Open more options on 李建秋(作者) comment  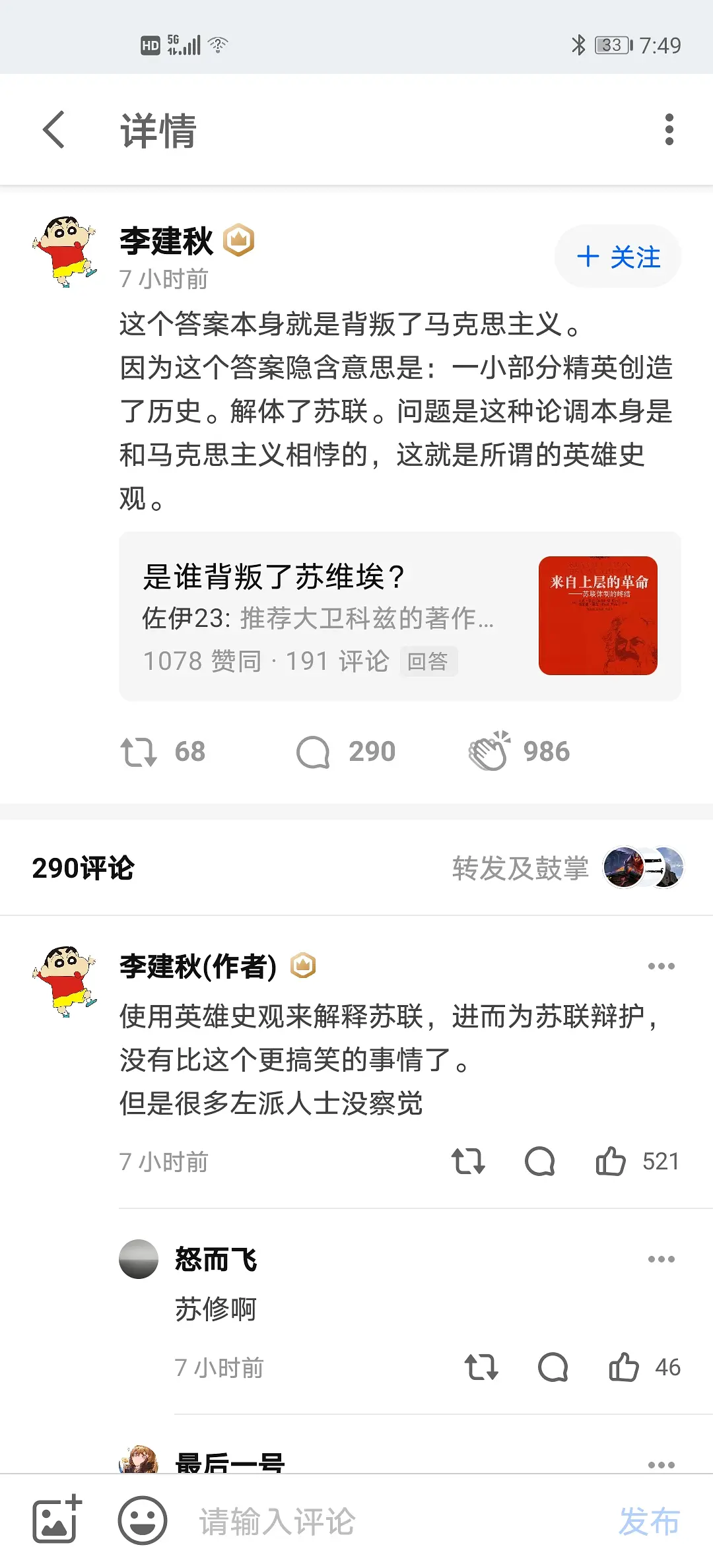[661, 966]
